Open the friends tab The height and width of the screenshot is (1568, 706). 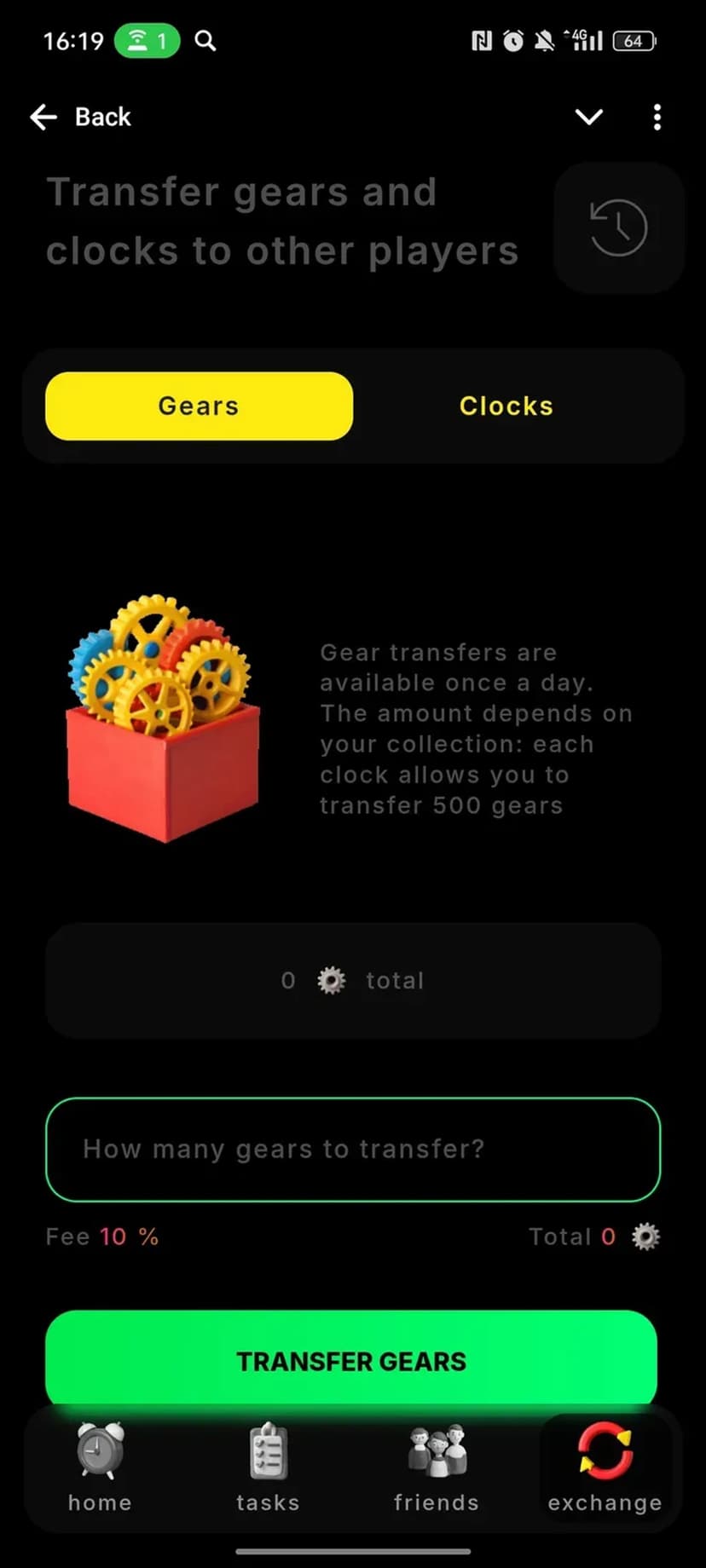(437, 1468)
